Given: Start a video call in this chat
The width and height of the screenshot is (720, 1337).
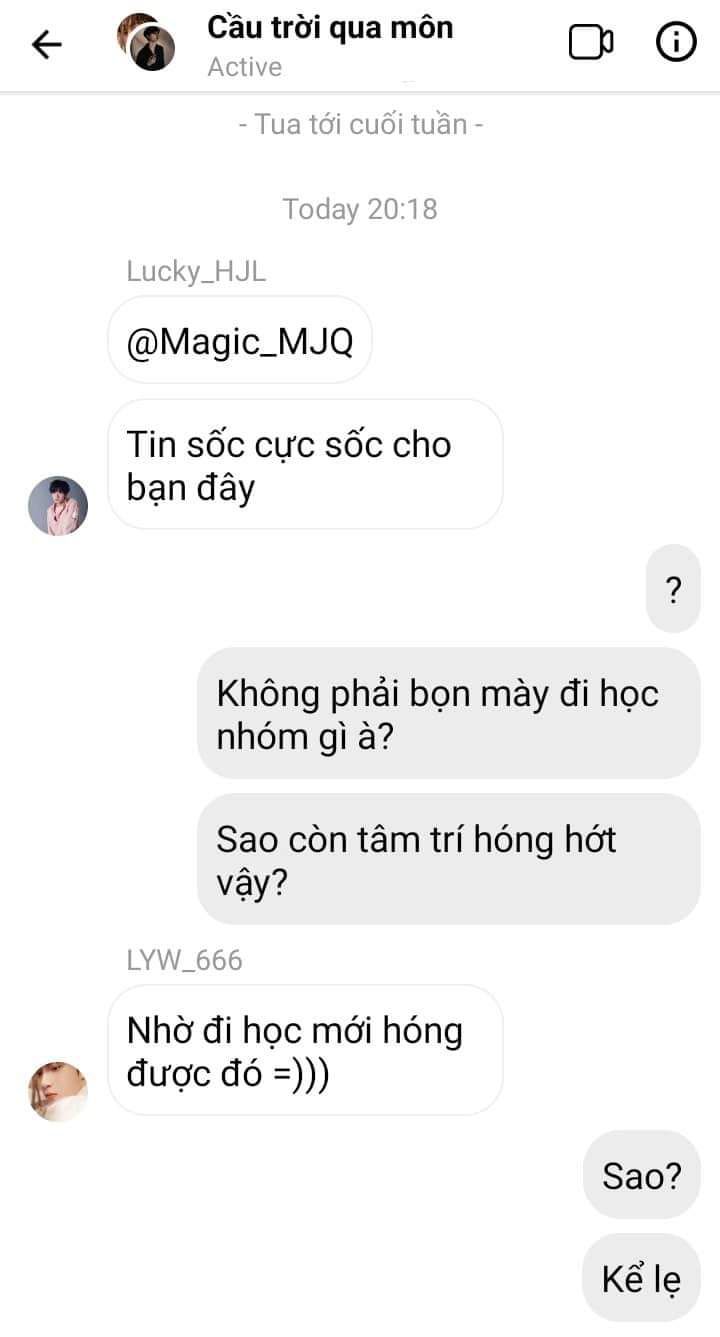Looking at the screenshot, I should click(591, 43).
